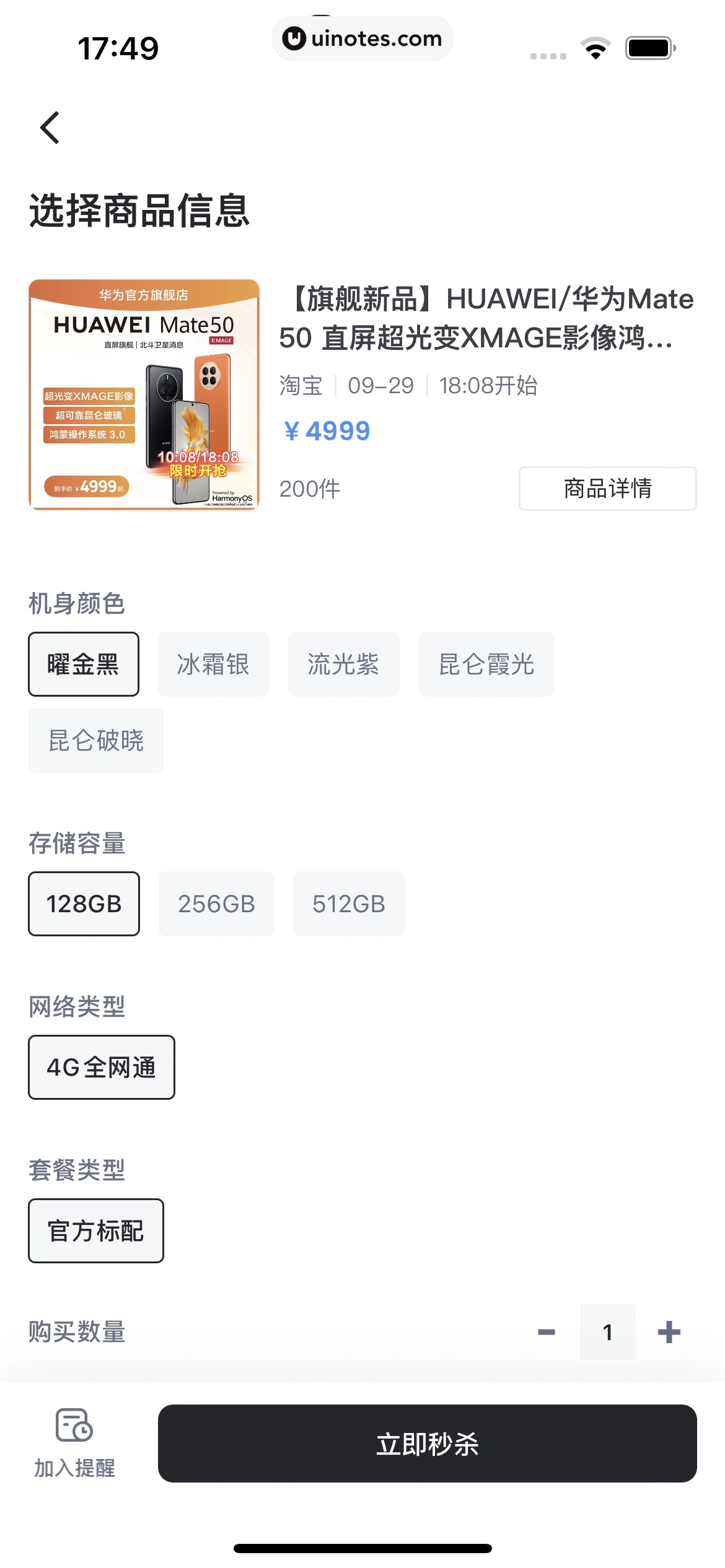Select the 曜金黑 body color
Viewport: 725px width, 1568px height.
84,664
